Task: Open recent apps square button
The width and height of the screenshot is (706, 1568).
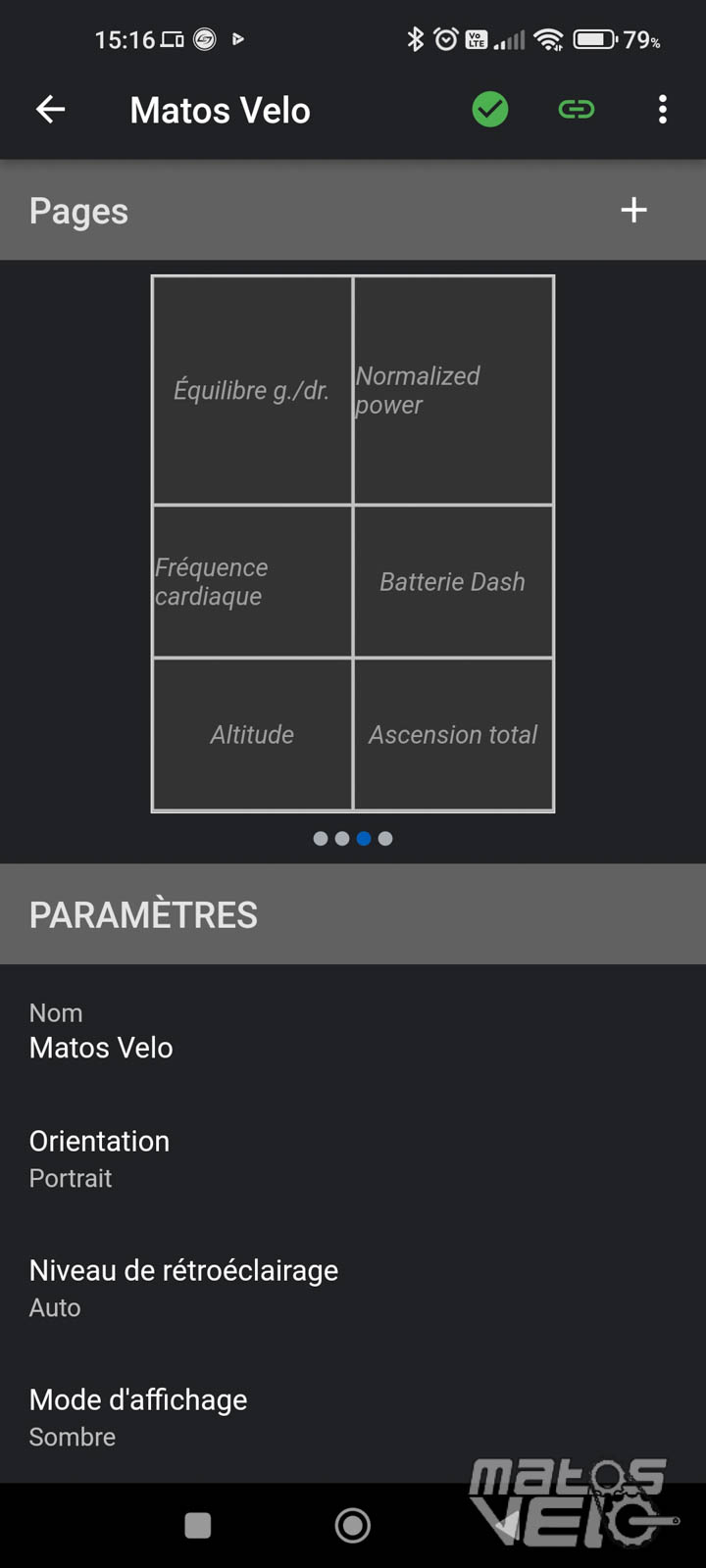Action: pyautogui.click(x=198, y=1525)
